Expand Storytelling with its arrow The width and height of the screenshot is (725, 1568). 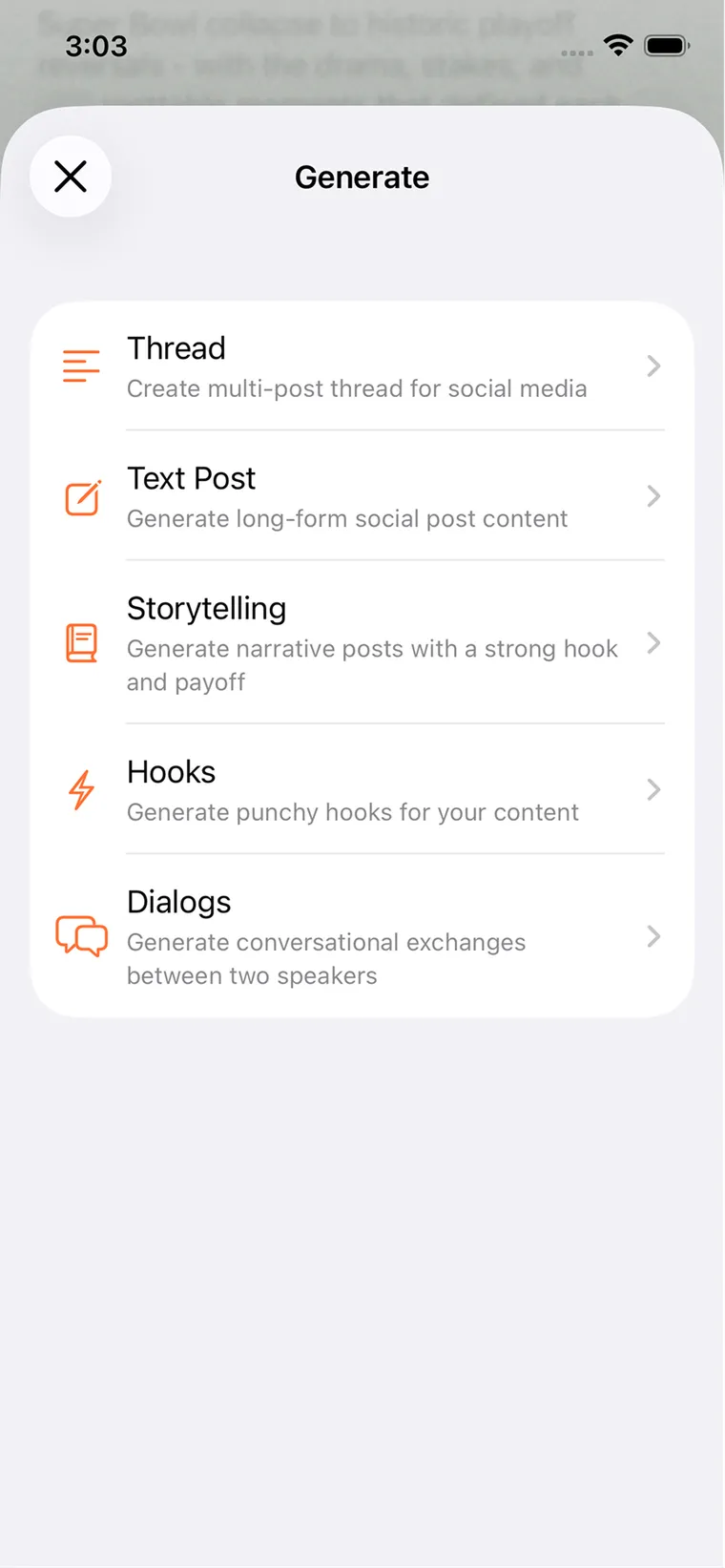pyautogui.click(x=653, y=643)
